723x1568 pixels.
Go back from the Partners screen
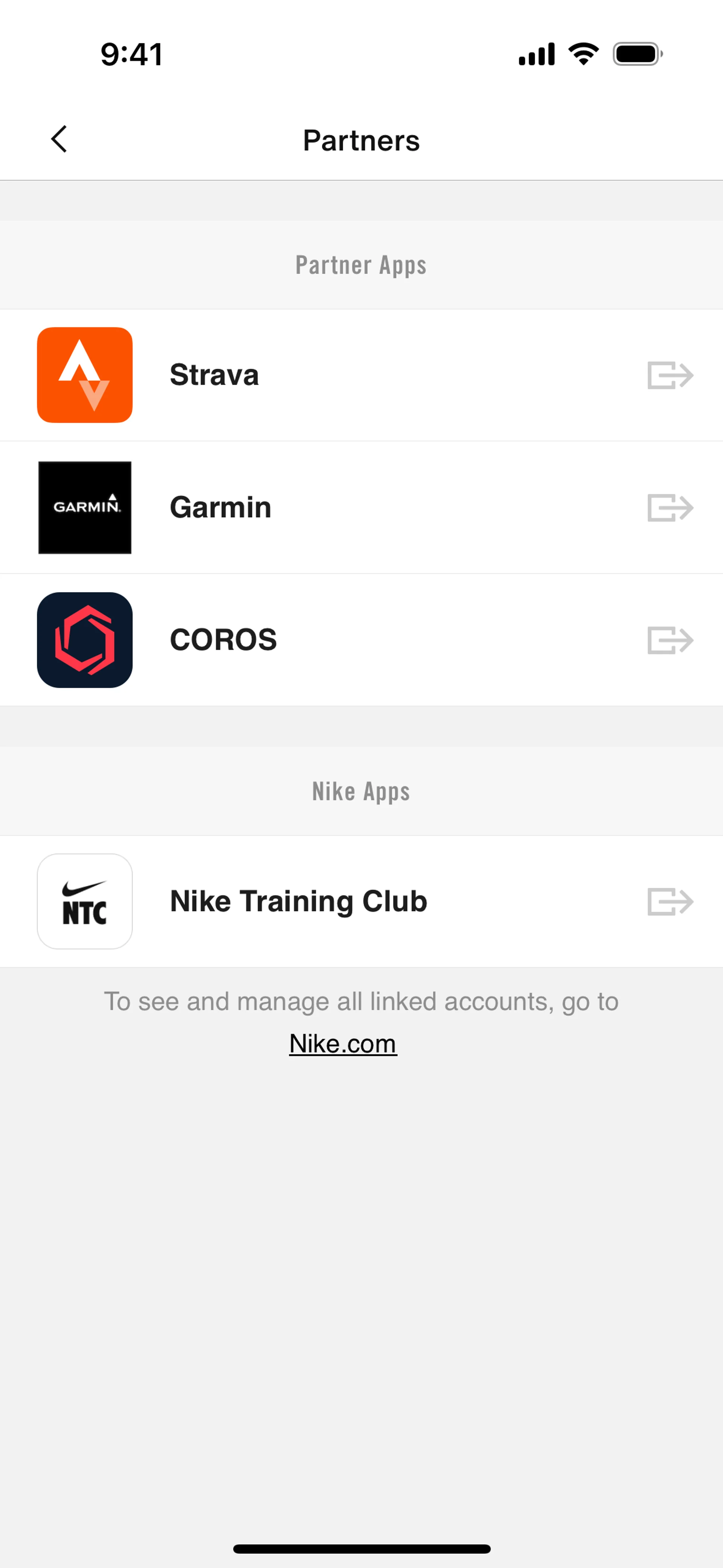[59, 139]
